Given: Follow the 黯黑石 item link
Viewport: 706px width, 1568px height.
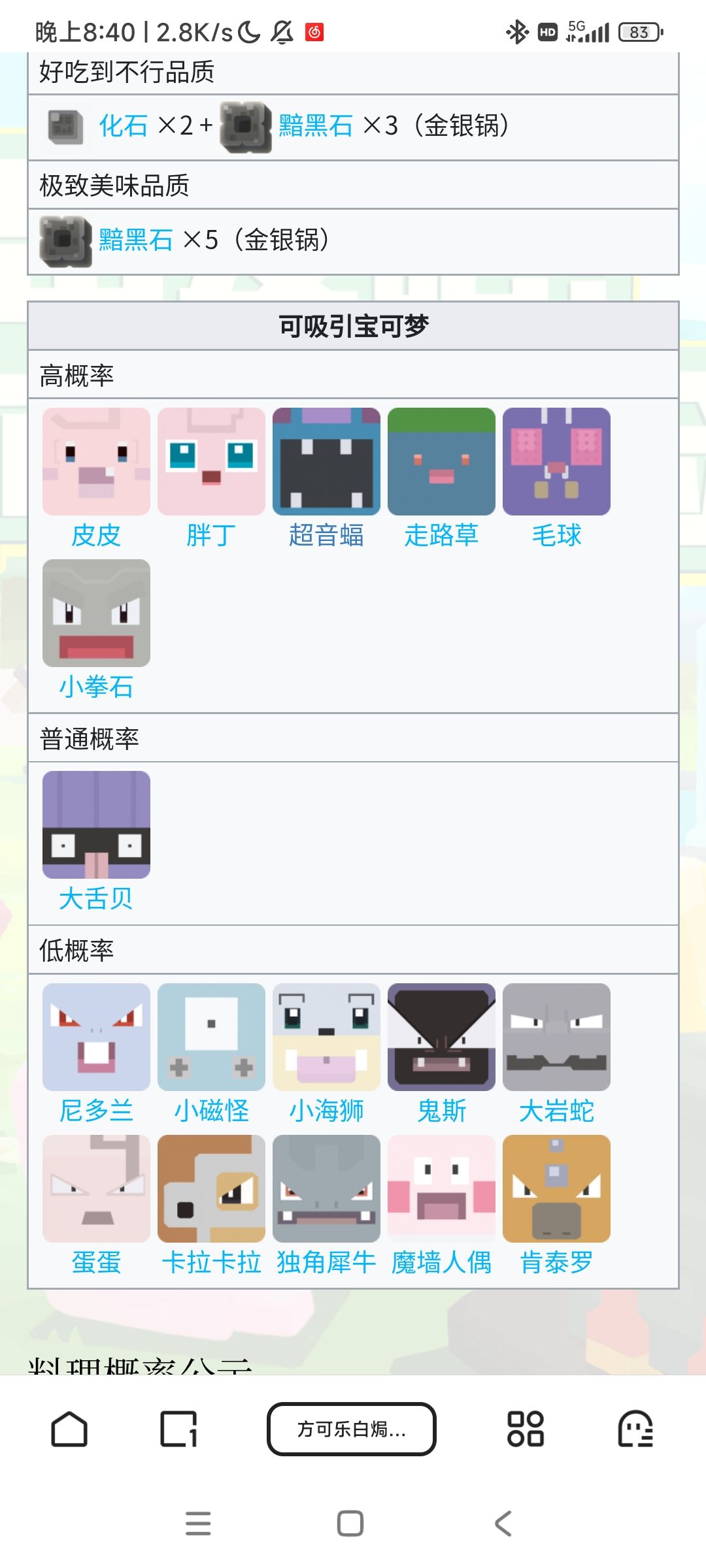Looking at the screenshot, I should [312, 126].
